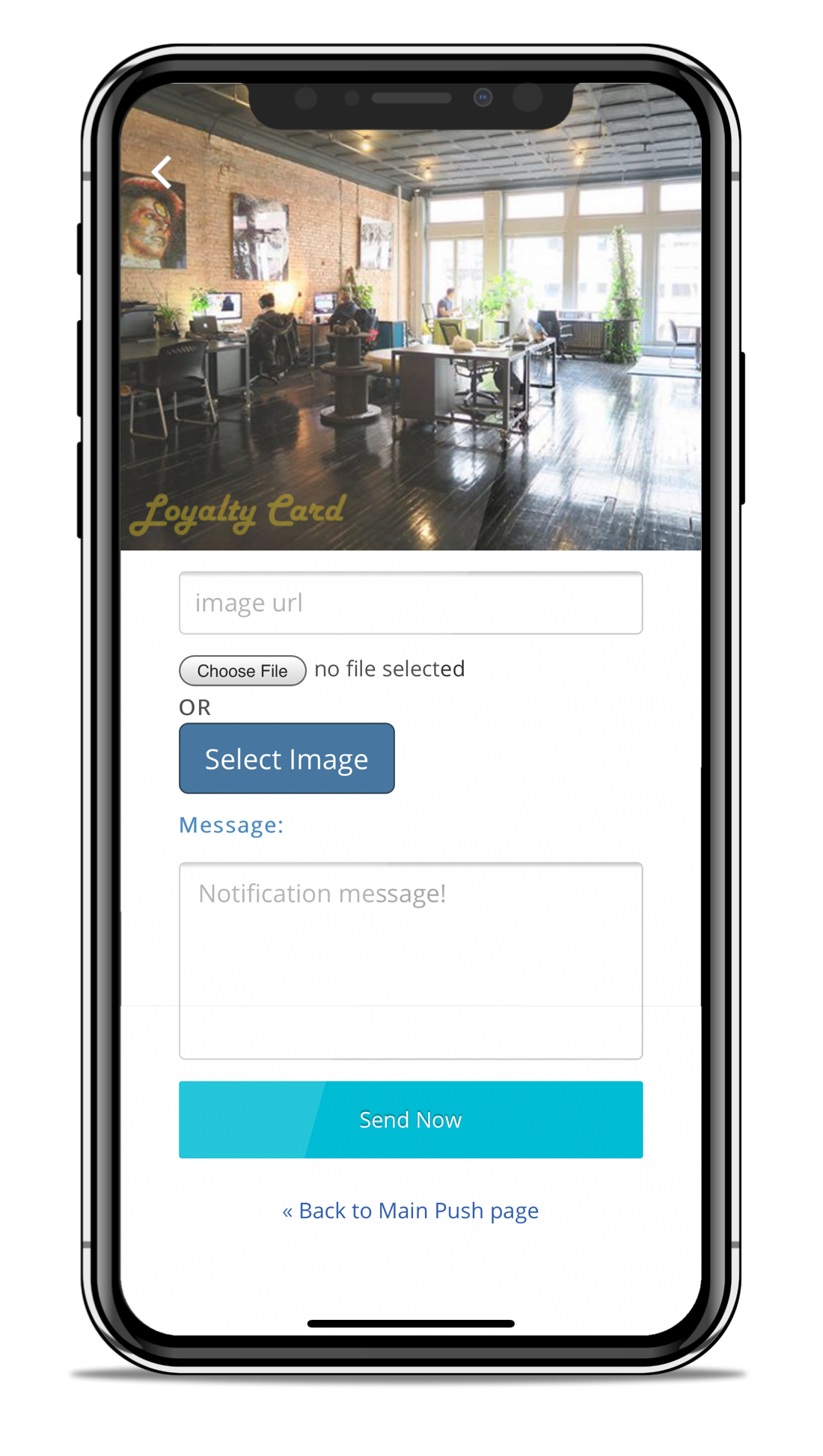Focus the Notification message text area

pyautogui.click(x=410, y=960)
